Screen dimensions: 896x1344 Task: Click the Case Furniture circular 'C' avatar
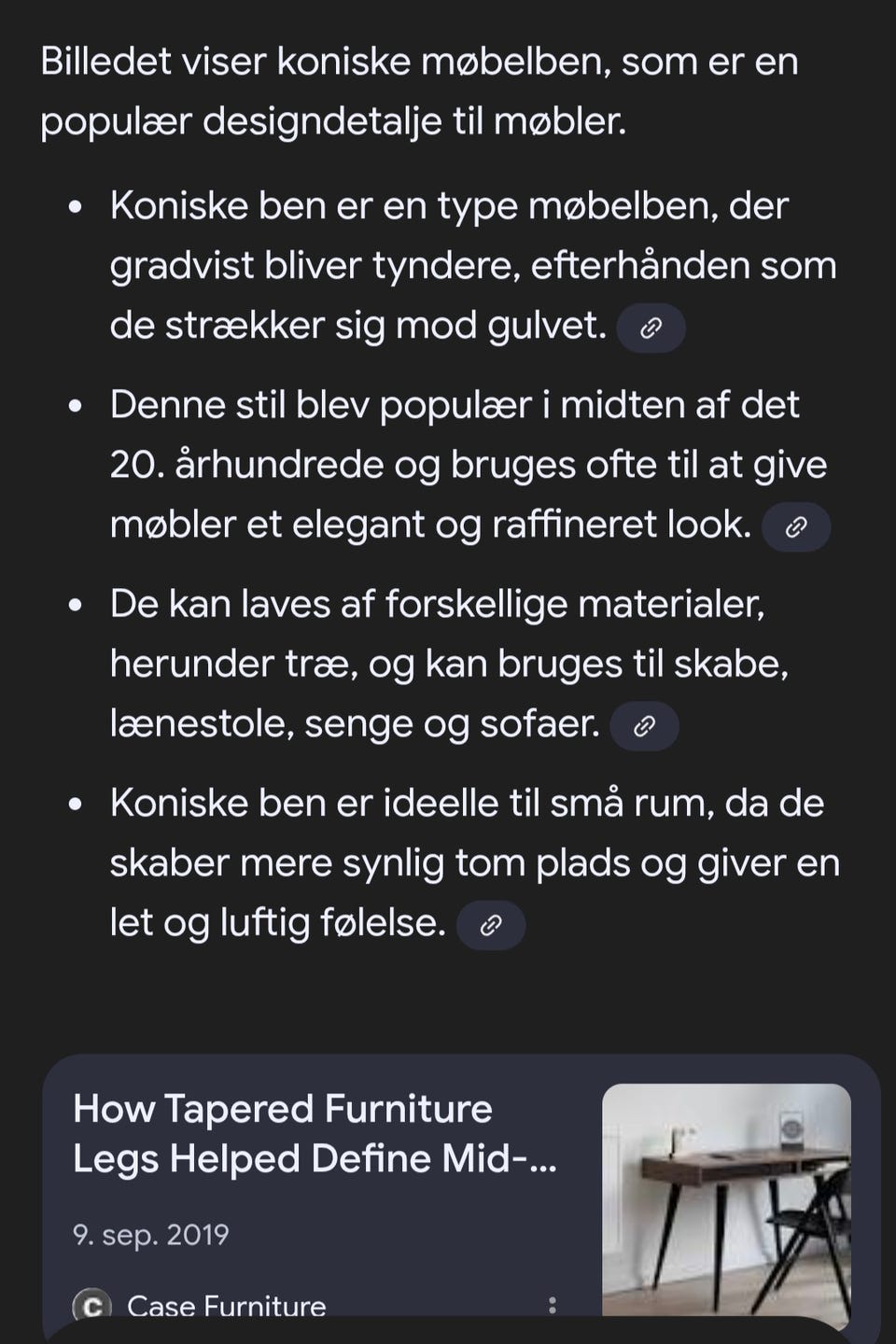coord(92,1306)
